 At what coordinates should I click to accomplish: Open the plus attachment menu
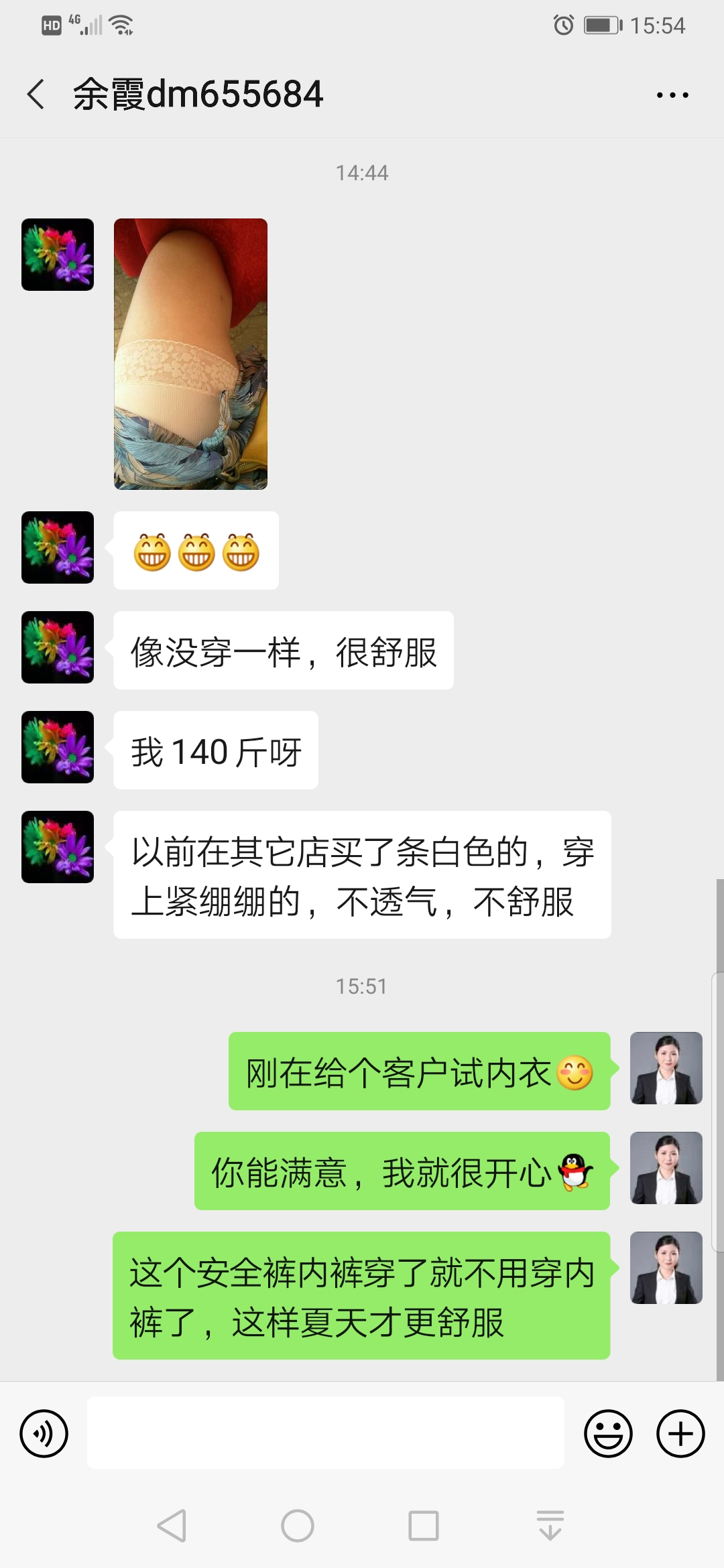680,1433
